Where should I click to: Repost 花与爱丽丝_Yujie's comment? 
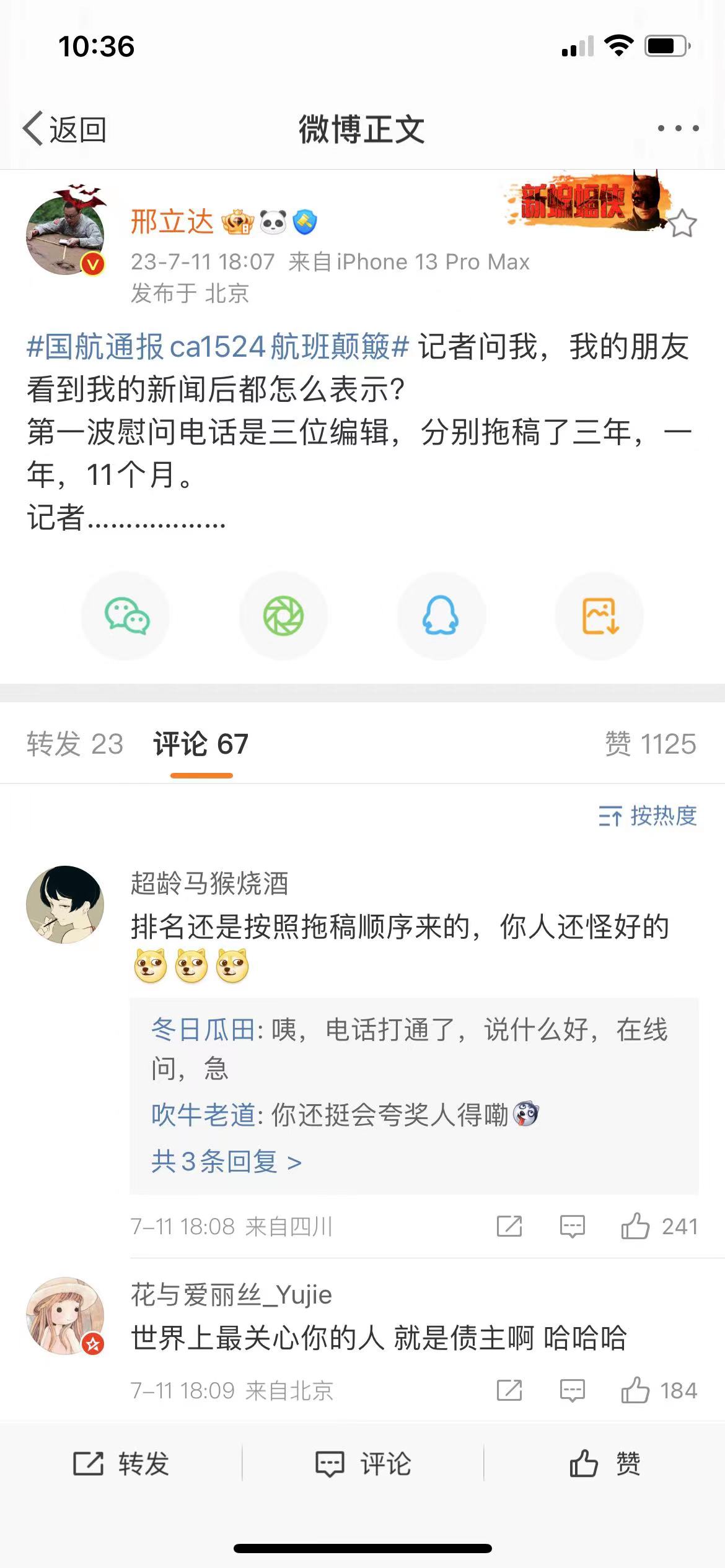pyautogui.click(x=509, y=1390)
